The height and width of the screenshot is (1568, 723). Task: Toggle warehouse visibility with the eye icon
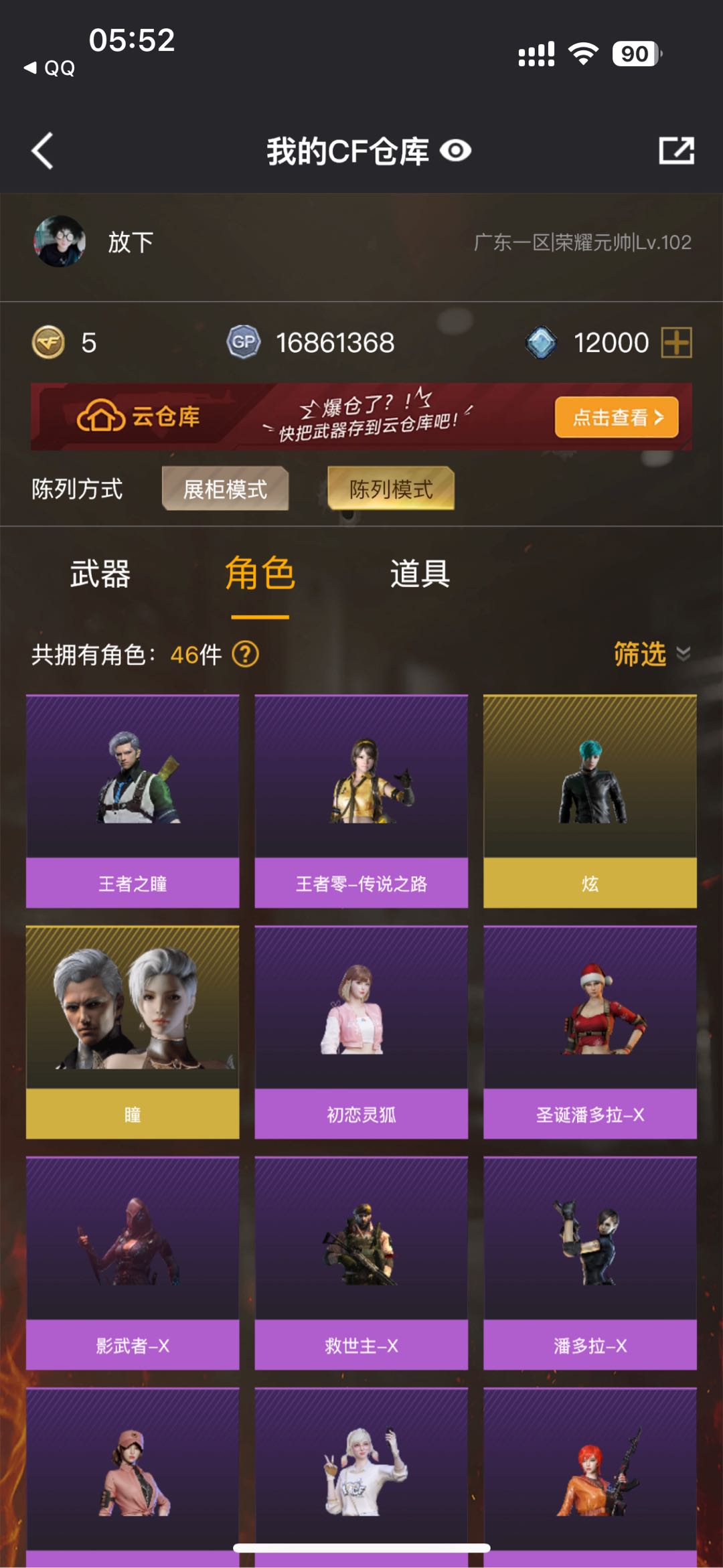[x=455, y=151]
